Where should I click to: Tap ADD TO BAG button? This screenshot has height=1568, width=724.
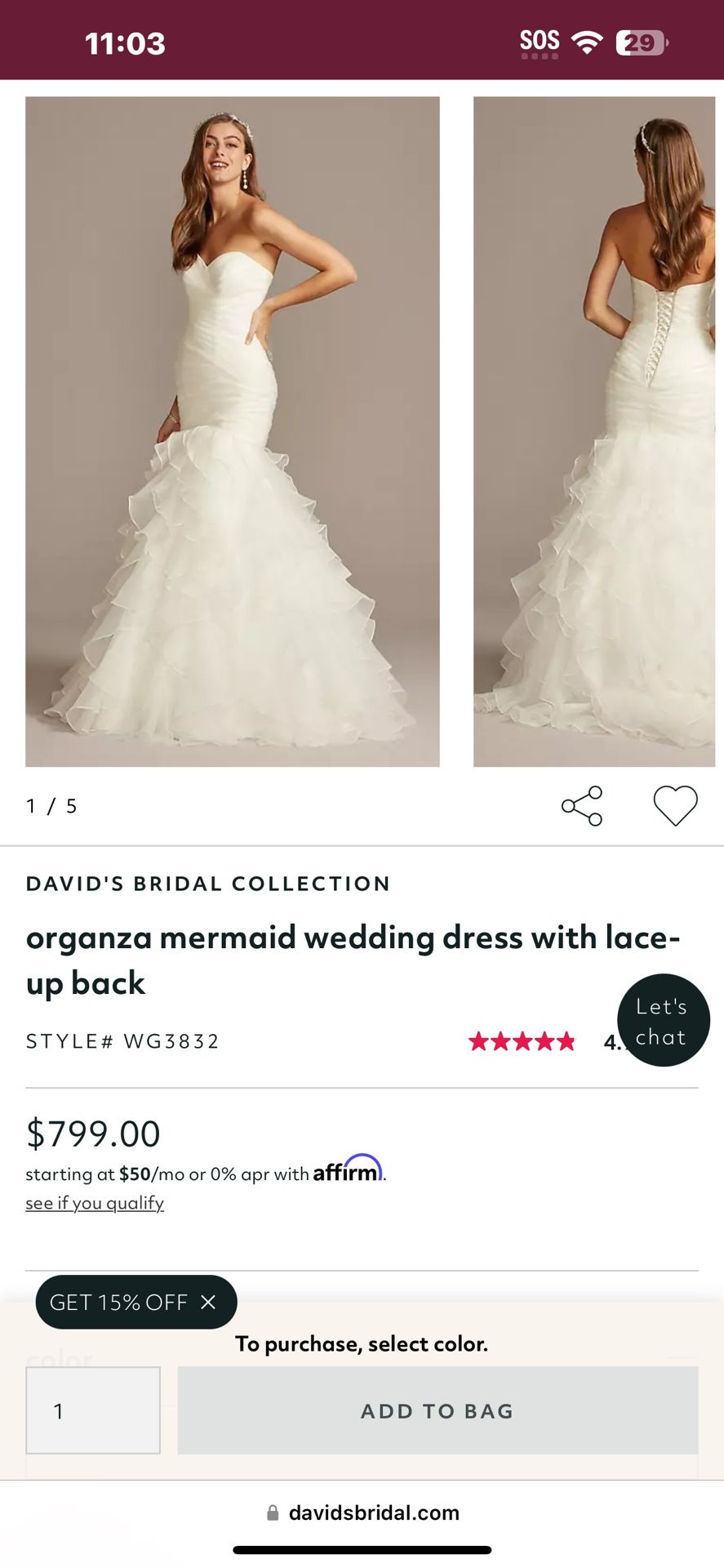click(x=438, y=1410)
